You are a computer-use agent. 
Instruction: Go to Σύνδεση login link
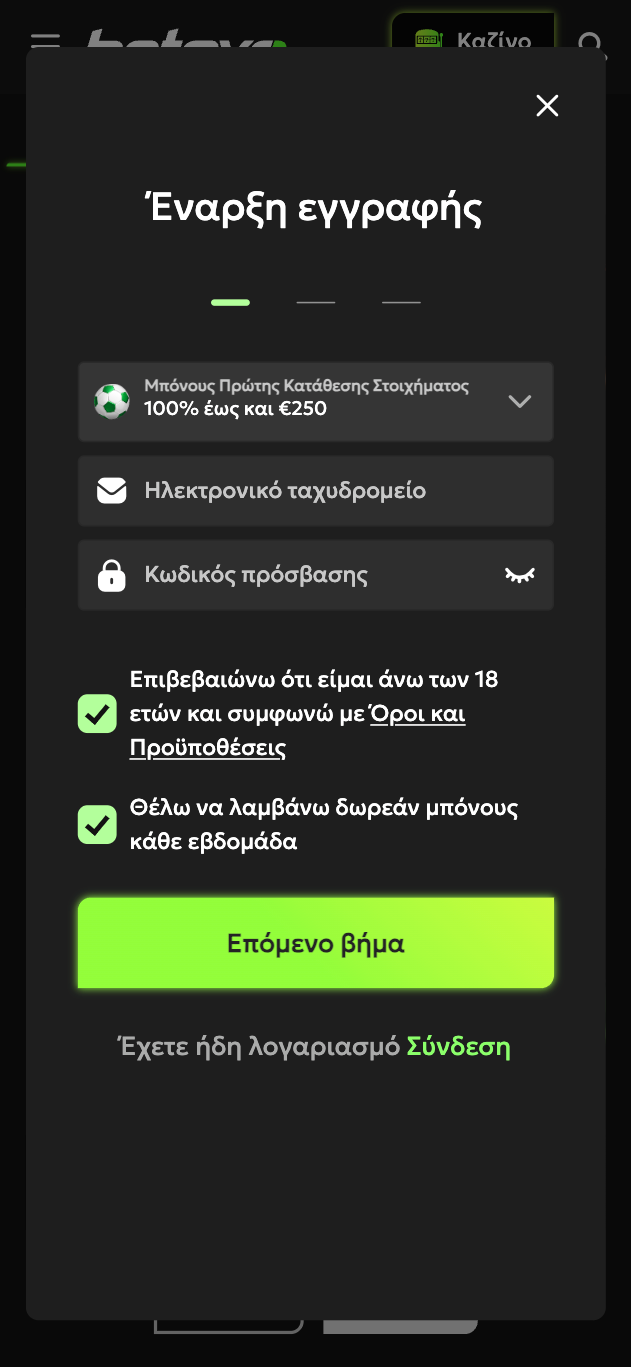[458, 1047]
